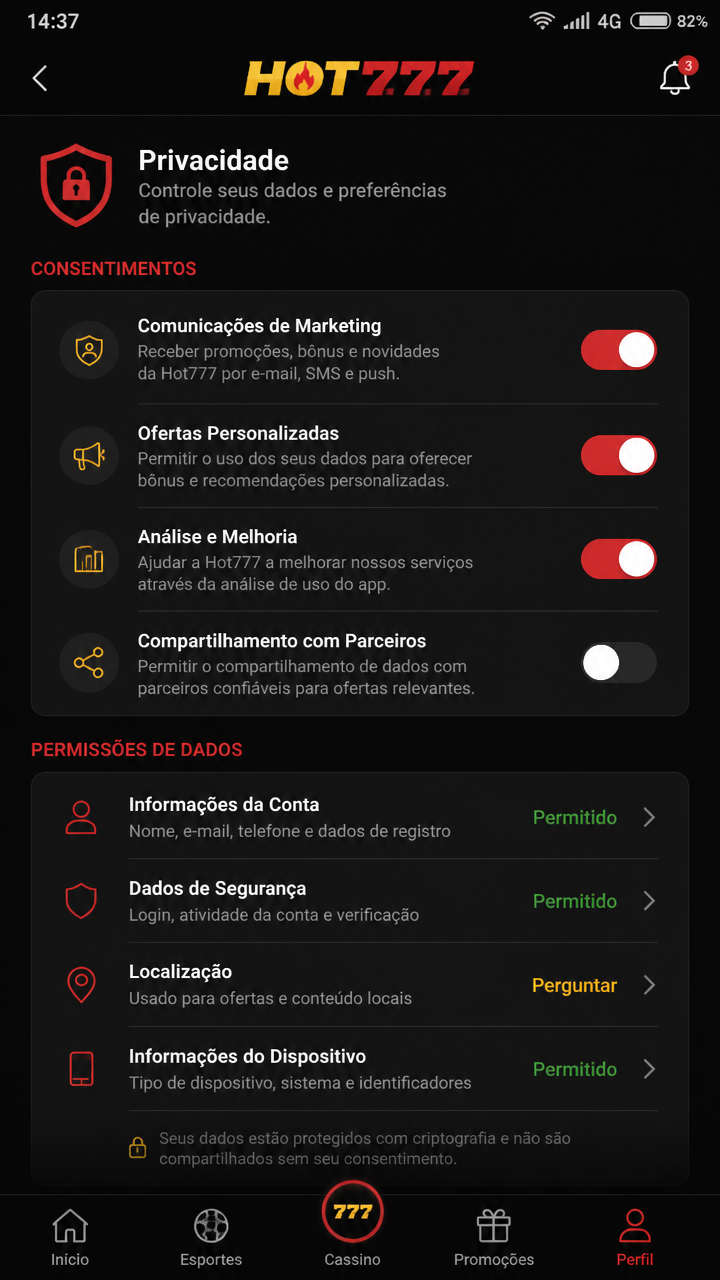This screenshot has width=720, height=1280.
Task: Select the Perfil tab
Action: tap(635, 1237)
